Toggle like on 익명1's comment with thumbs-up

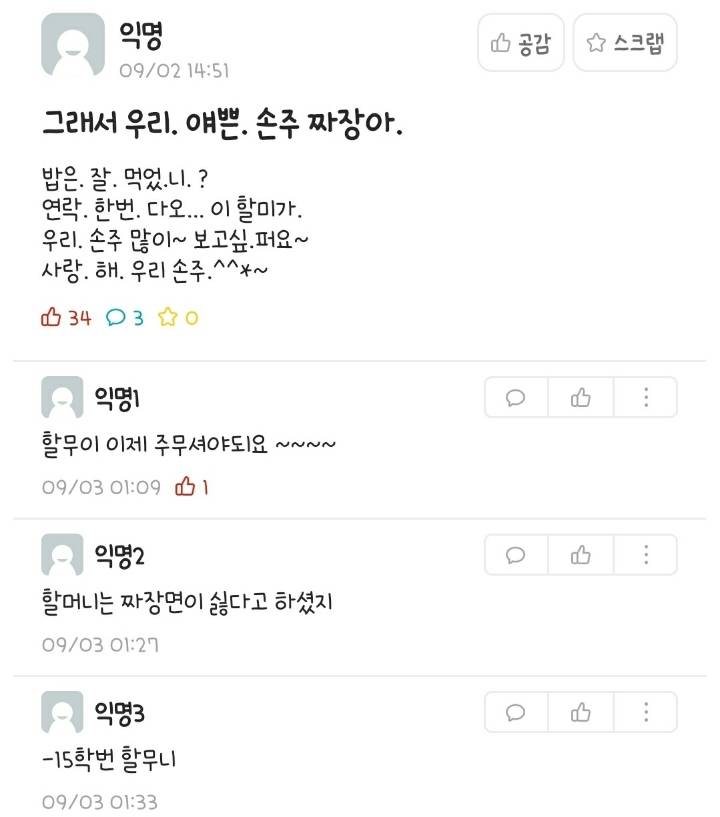tap(580, 397)
